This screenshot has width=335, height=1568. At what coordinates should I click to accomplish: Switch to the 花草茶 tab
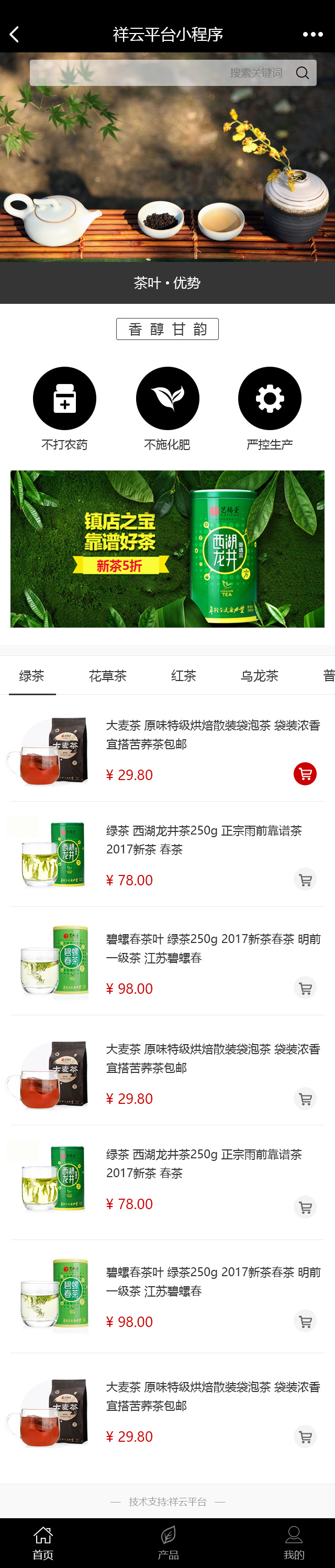(x=108, y=676)
